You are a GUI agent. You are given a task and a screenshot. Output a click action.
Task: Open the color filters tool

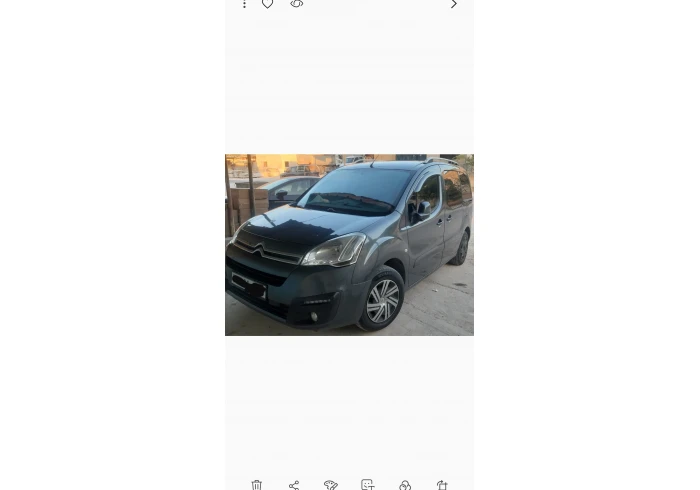[x=405, y=485]
